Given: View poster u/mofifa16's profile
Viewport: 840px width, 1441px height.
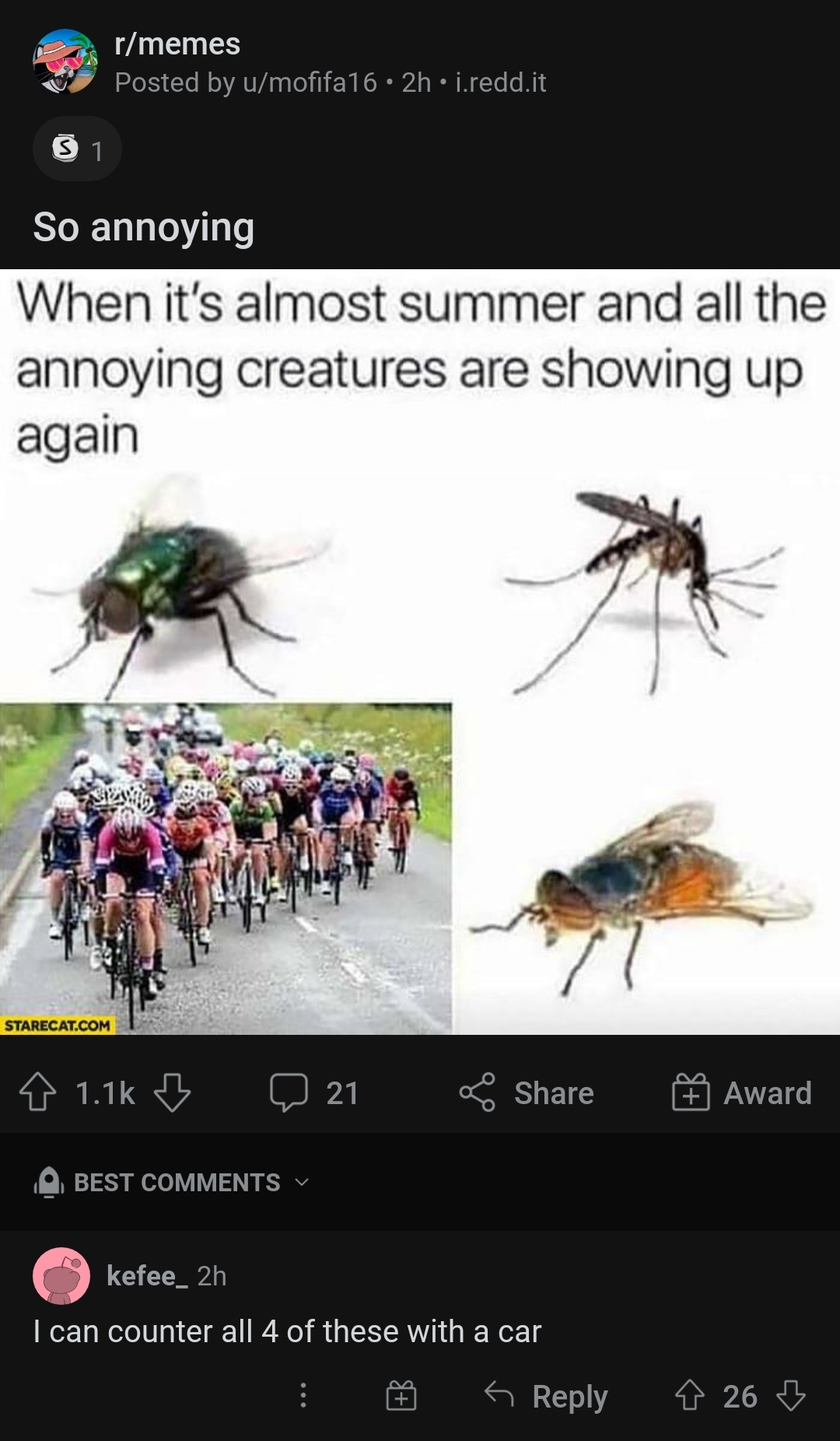Looking at the screenshot, I should point(310,82).
